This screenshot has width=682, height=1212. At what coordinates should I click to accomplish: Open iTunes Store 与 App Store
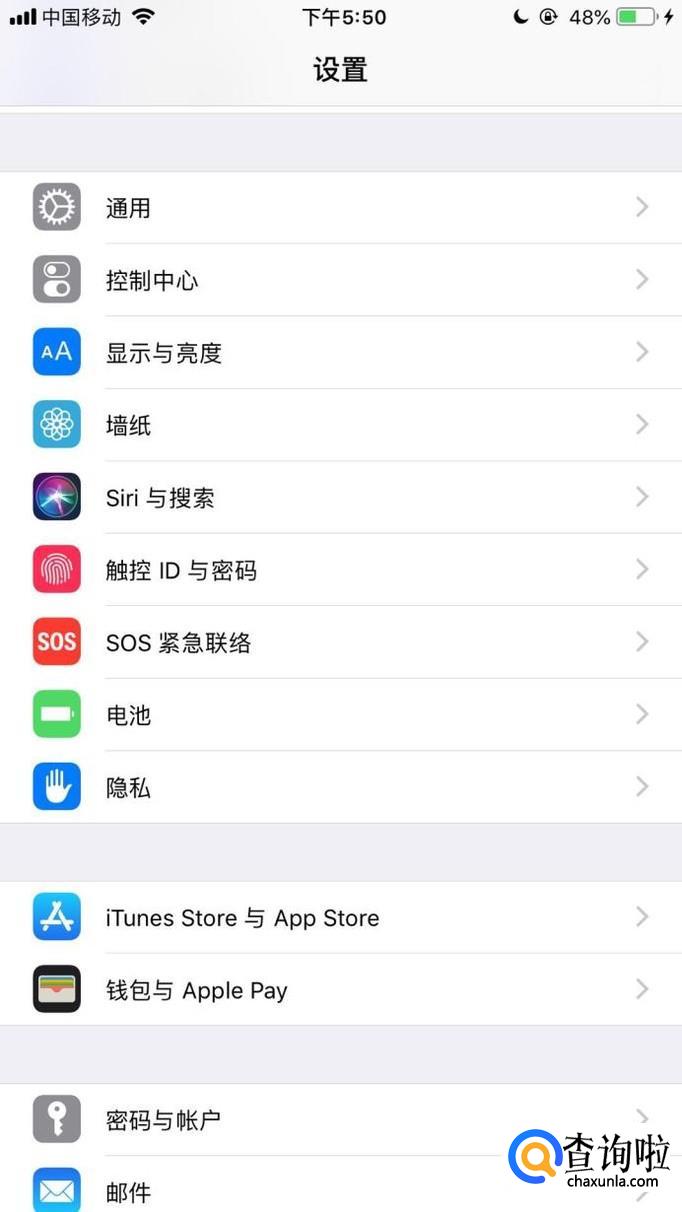(340, 918)
